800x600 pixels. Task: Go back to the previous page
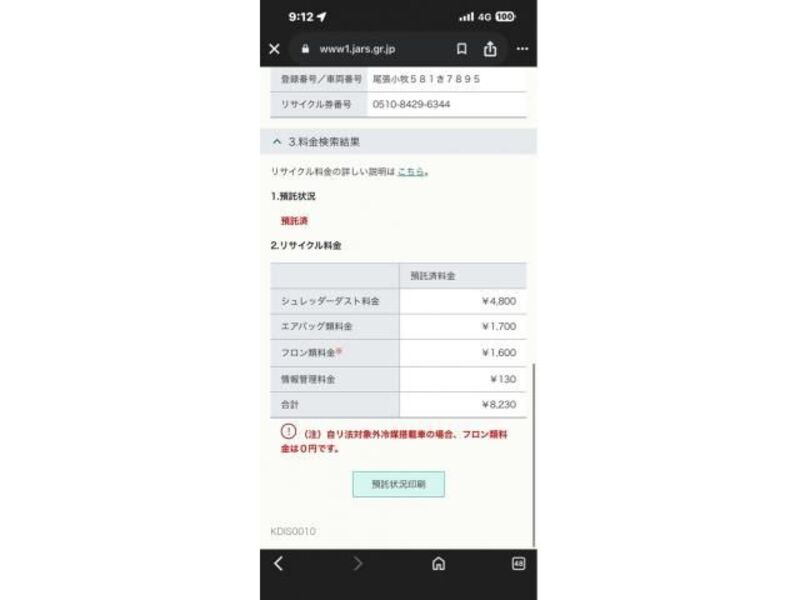(278, 564)
